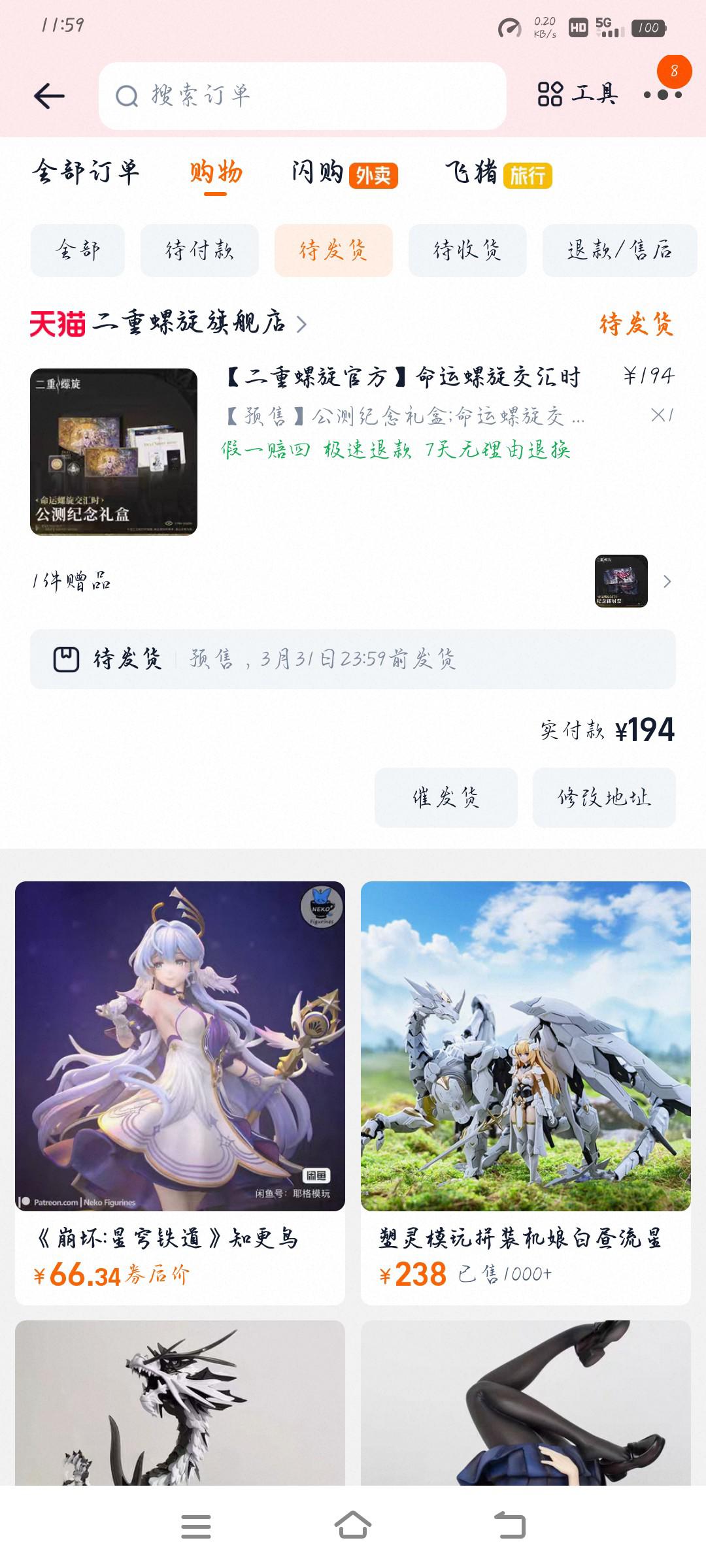
Task: Go back using the top-left arrow
Action: pyautogui.click(x=50, y=96)
